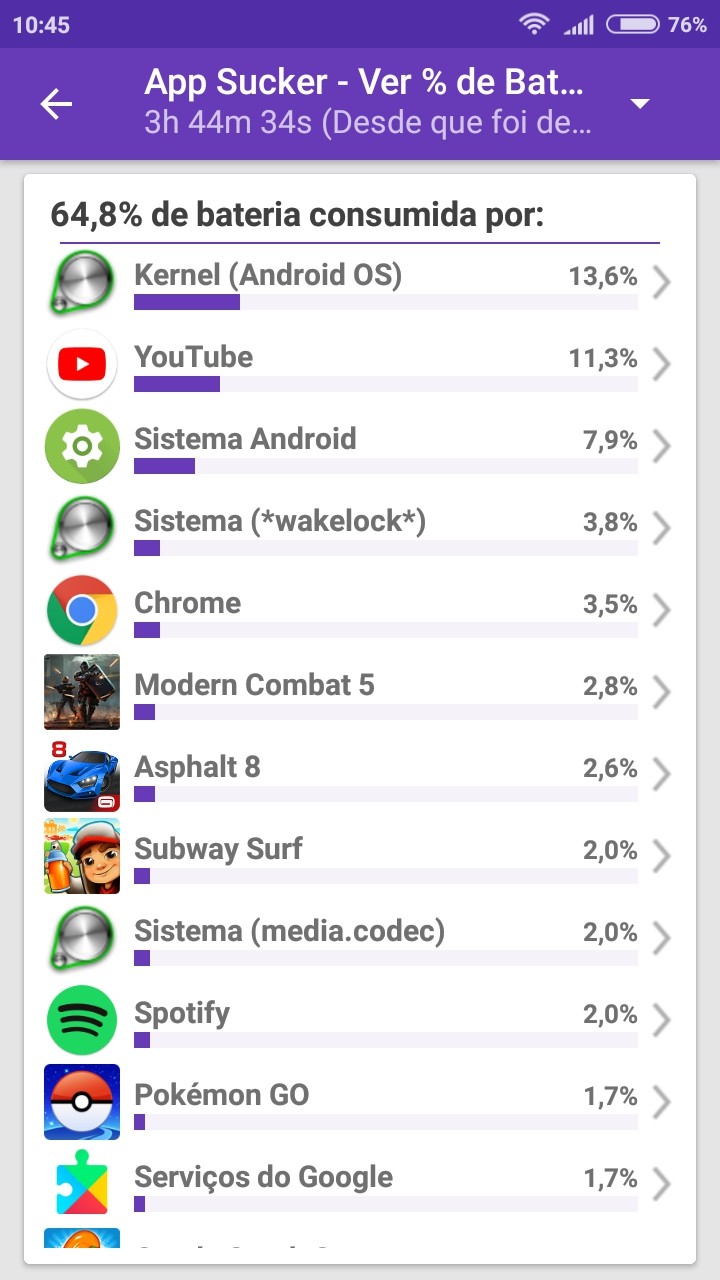View Modern Combat 5 details
Screen dimensions: 720x1280
(x=360, y=693)
